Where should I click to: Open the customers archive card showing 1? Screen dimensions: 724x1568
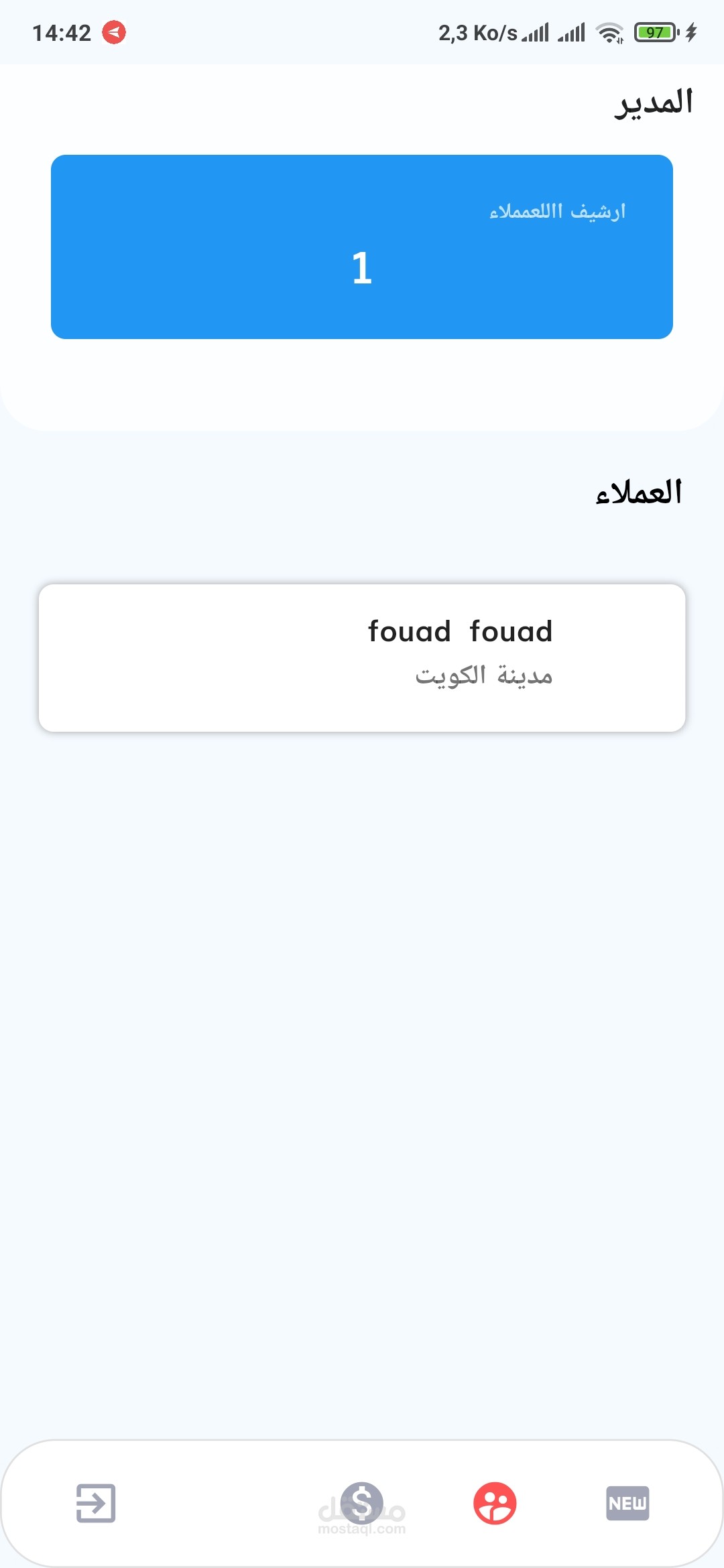362,247
